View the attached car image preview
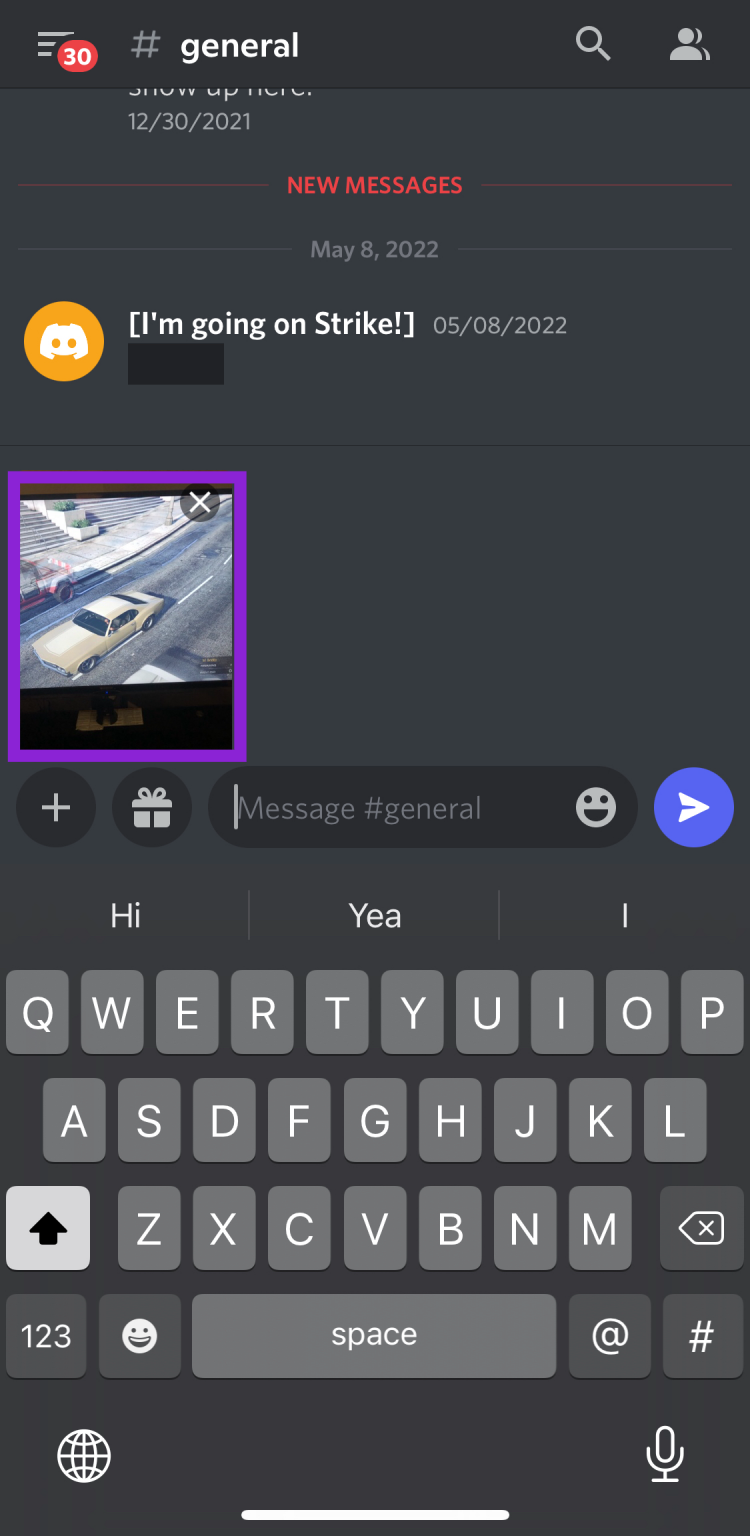 (x=126, y=617)
